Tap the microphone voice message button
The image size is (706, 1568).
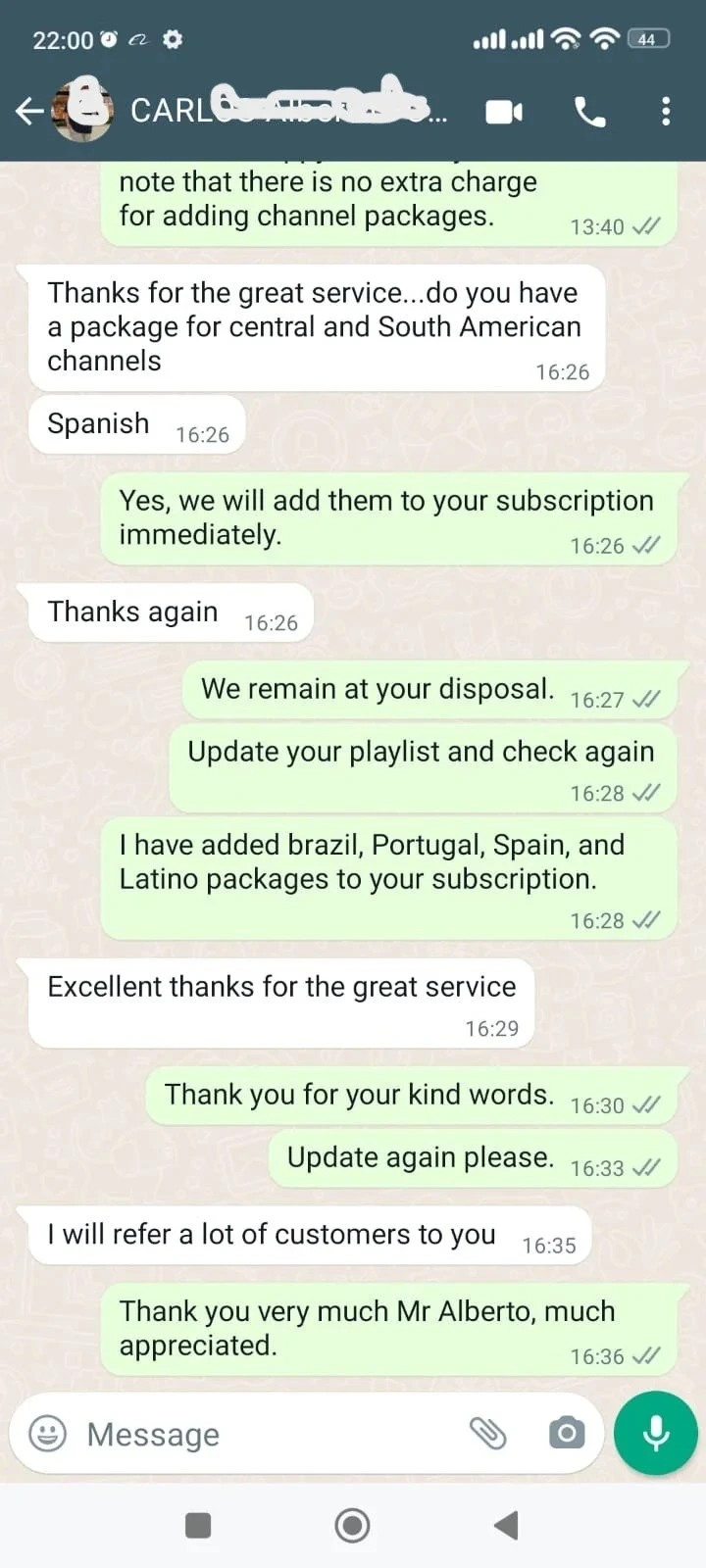click(x=655, y=1433)
